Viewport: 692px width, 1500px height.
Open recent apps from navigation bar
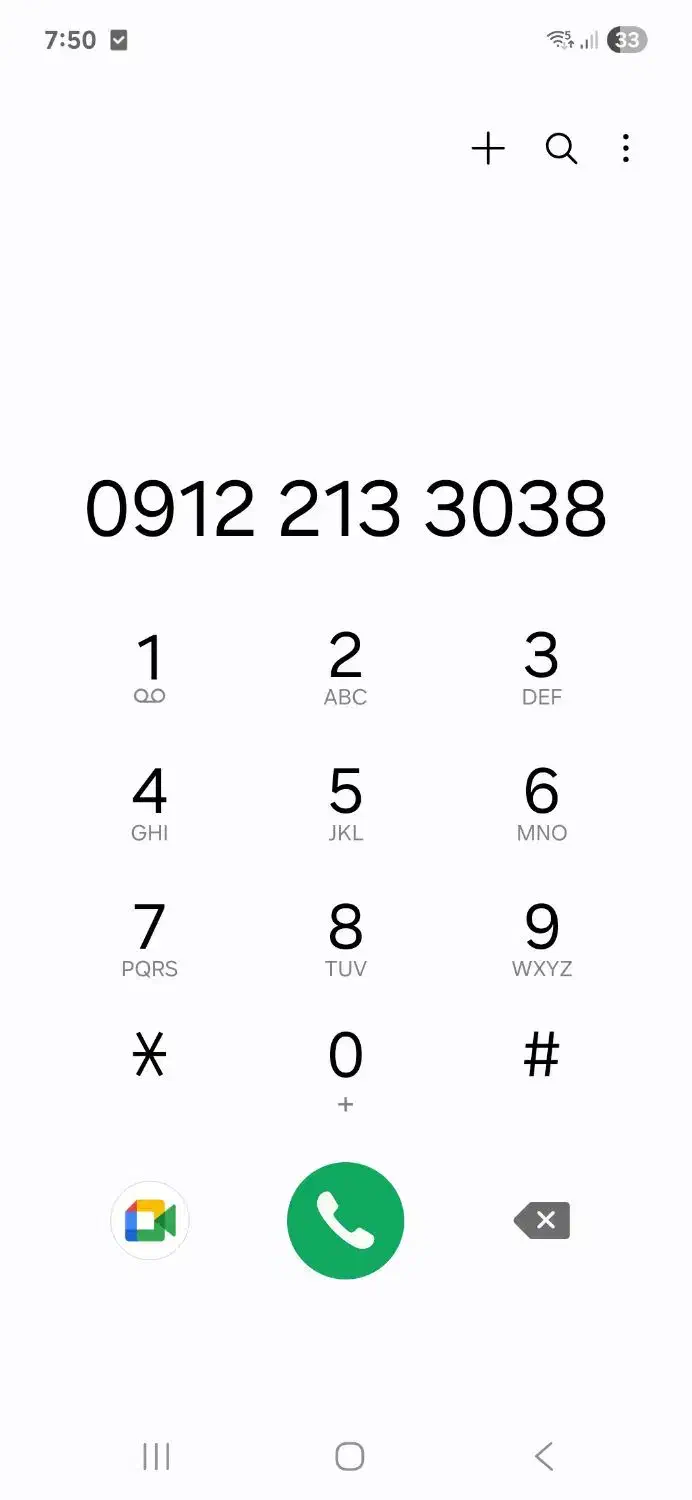click(156, 1456)
